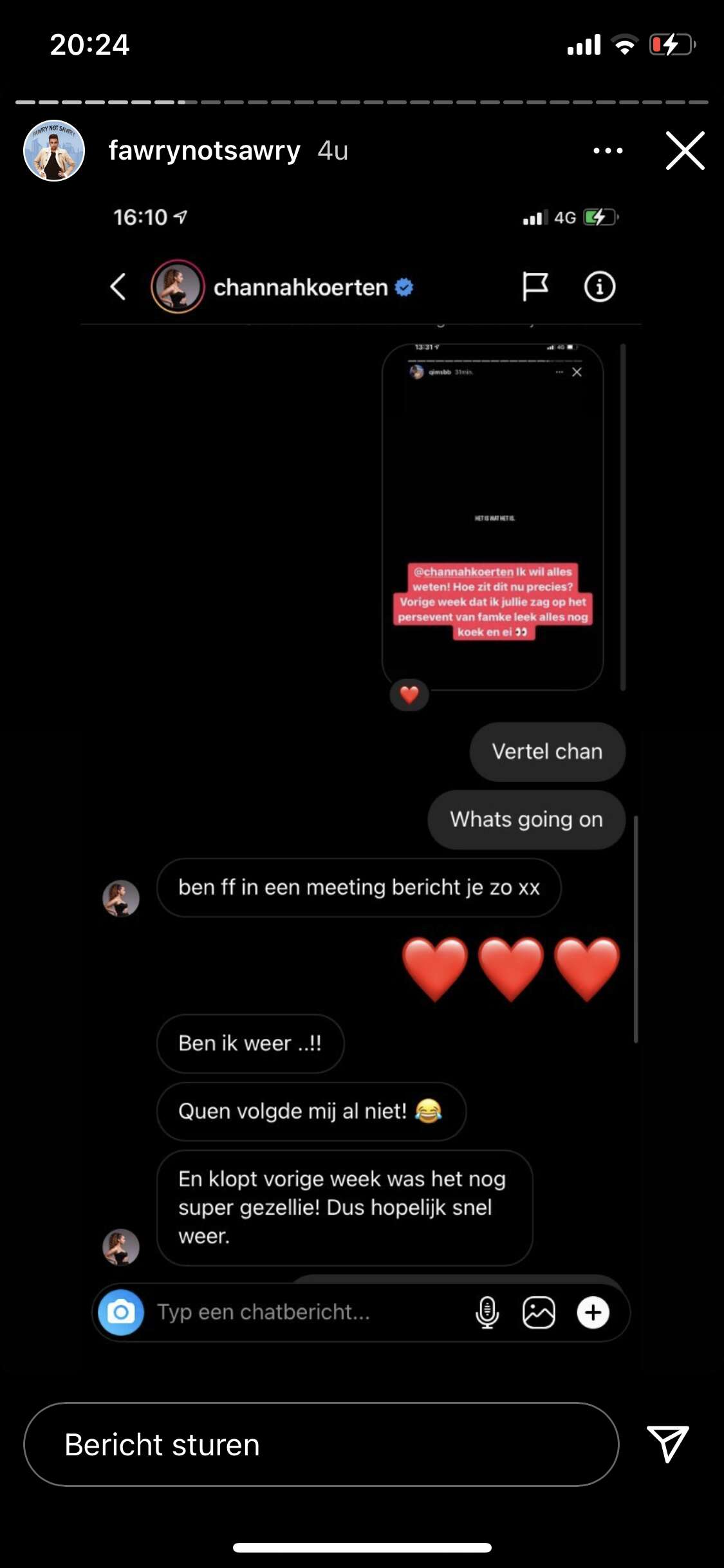Tap the fawrynotsawry username

coord(204,151)
